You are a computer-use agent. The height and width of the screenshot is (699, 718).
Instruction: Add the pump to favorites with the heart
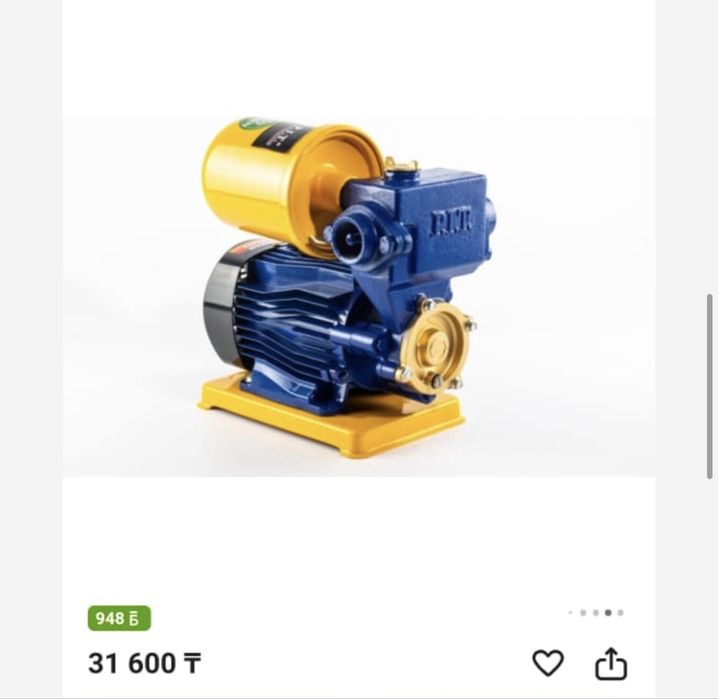point(547,663)
